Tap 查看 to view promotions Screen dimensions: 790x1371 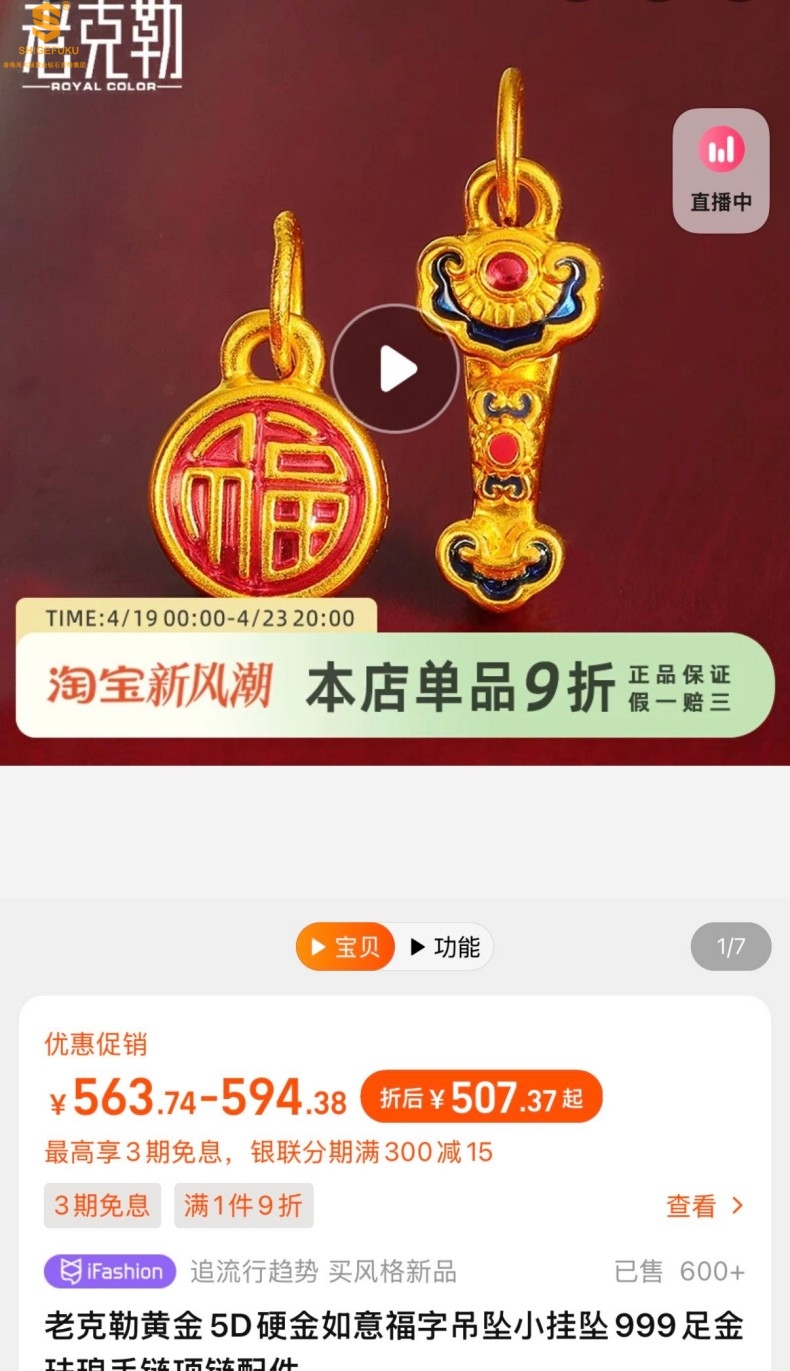pos(705,1206)
